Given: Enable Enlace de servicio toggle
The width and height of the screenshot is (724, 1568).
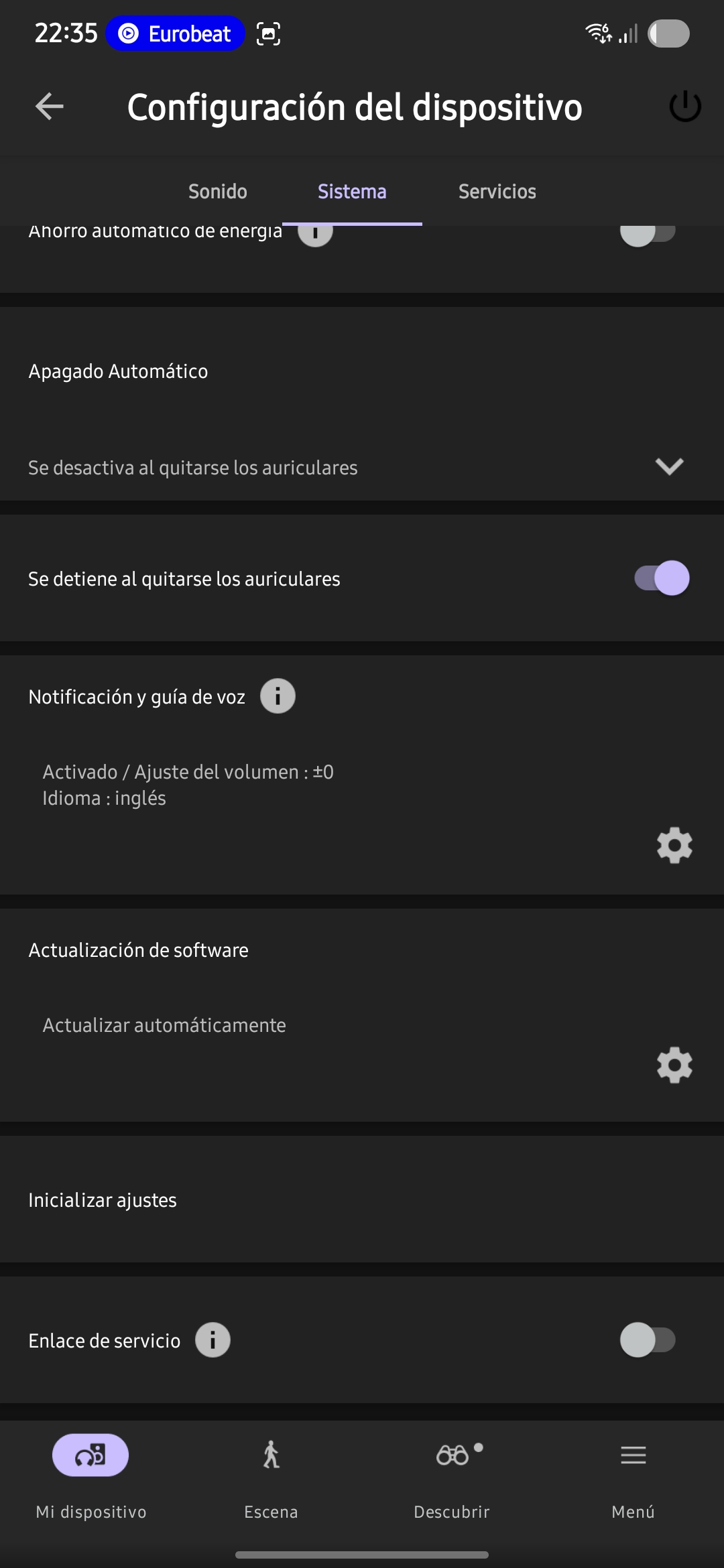Looking at the screenshot, I should [x=648, y=1340].
